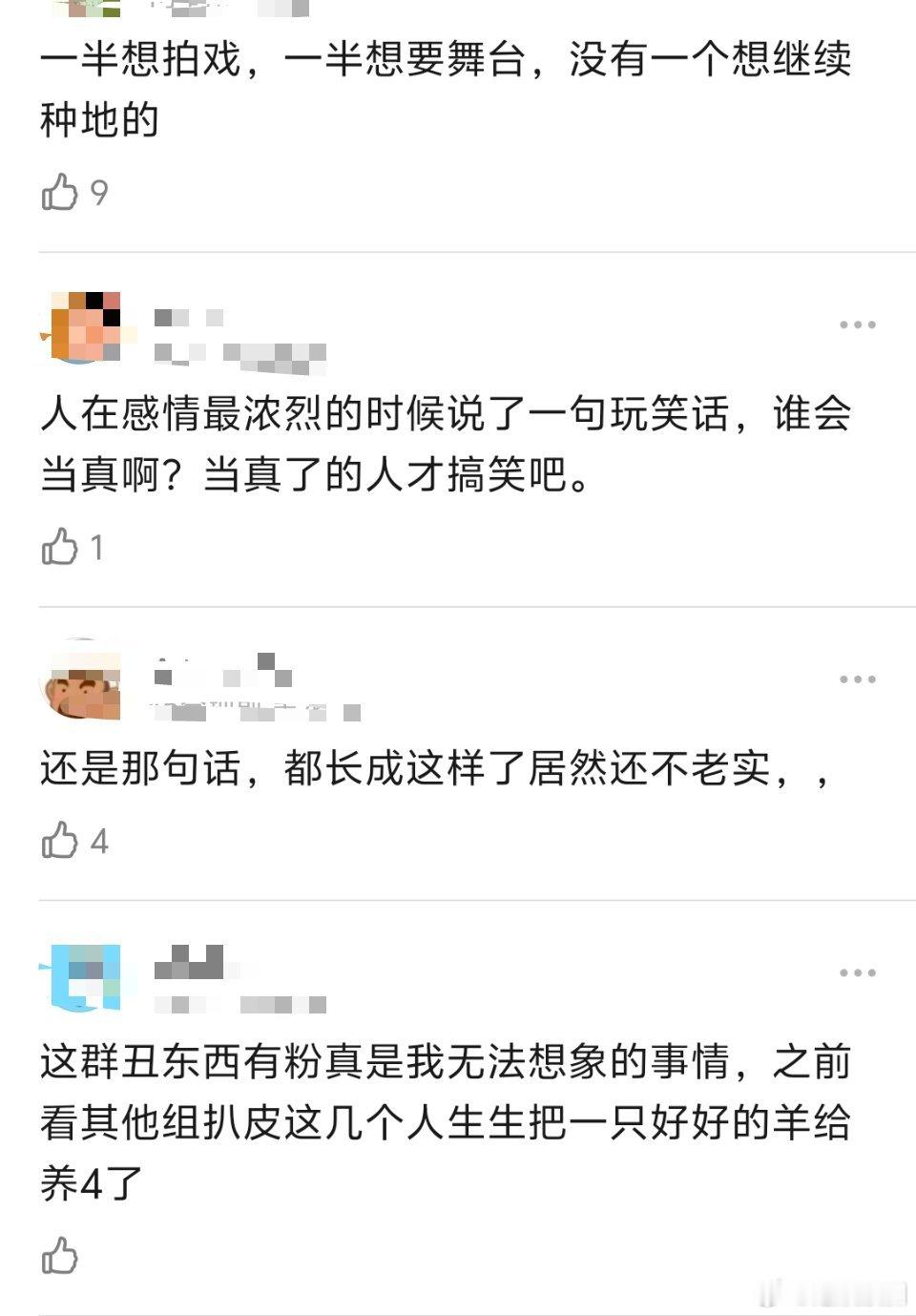The image size is (916, 1316).
Task: Open more options for the bottom comment
Action: [x=857, y=971]
